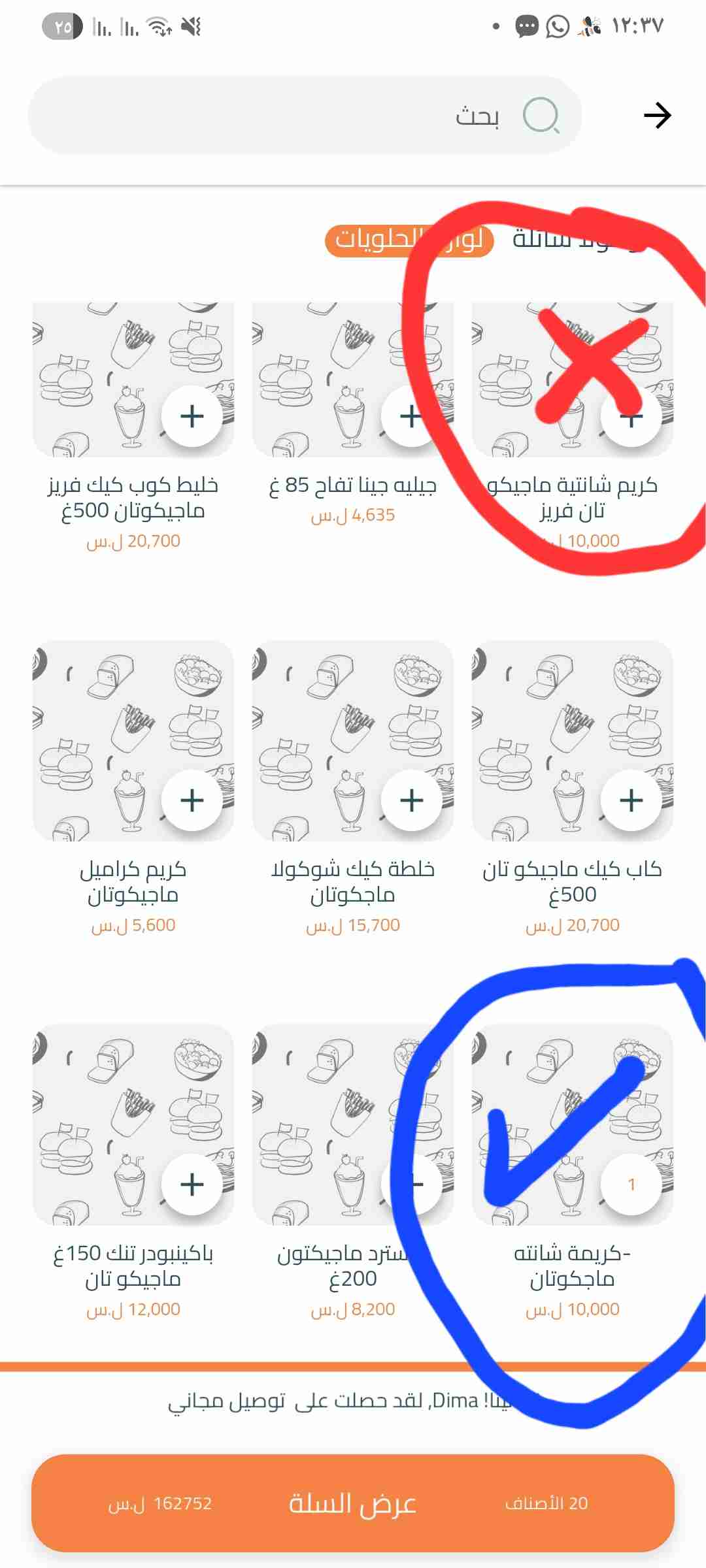Add جيليه جينا تفاح 85 غ to cart
This screenshot has width=706, height=1568.
(411, 416)
